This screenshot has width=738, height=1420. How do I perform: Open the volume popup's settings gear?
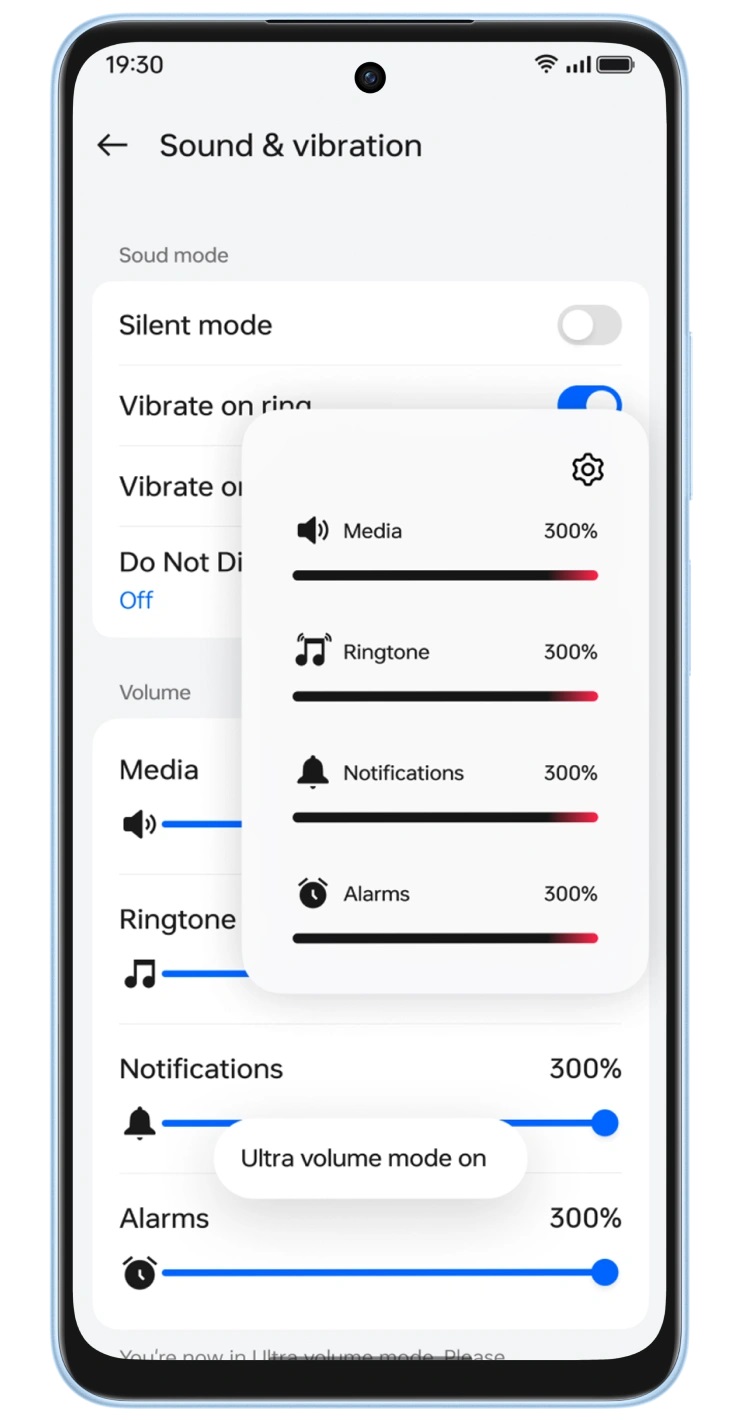pos(588,469)
